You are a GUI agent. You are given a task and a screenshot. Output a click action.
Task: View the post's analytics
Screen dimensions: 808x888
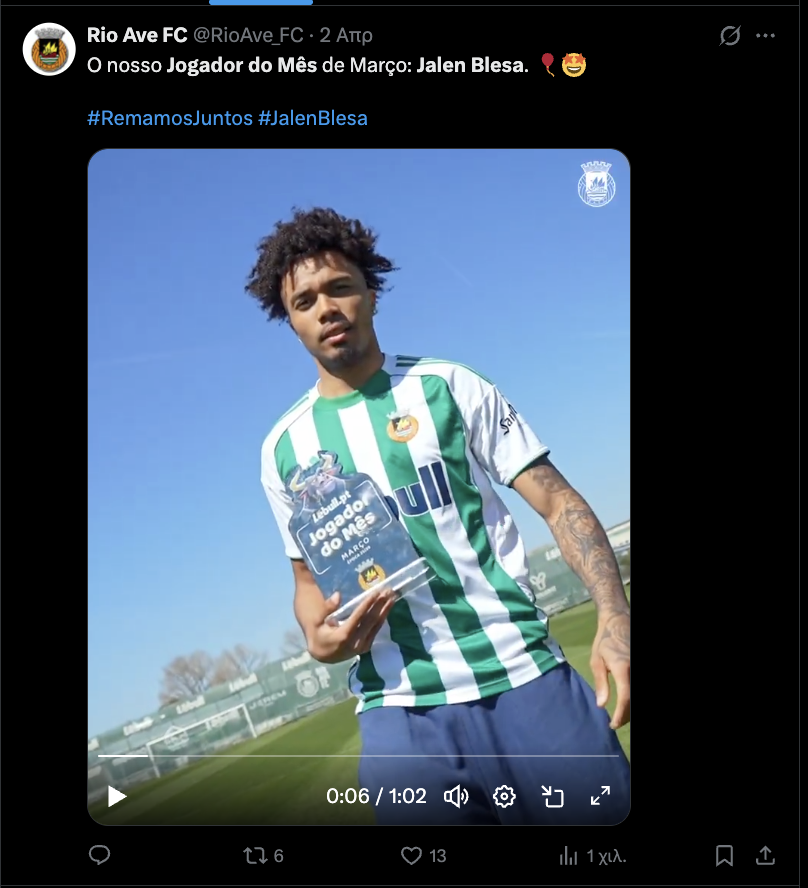pos(569,855)
